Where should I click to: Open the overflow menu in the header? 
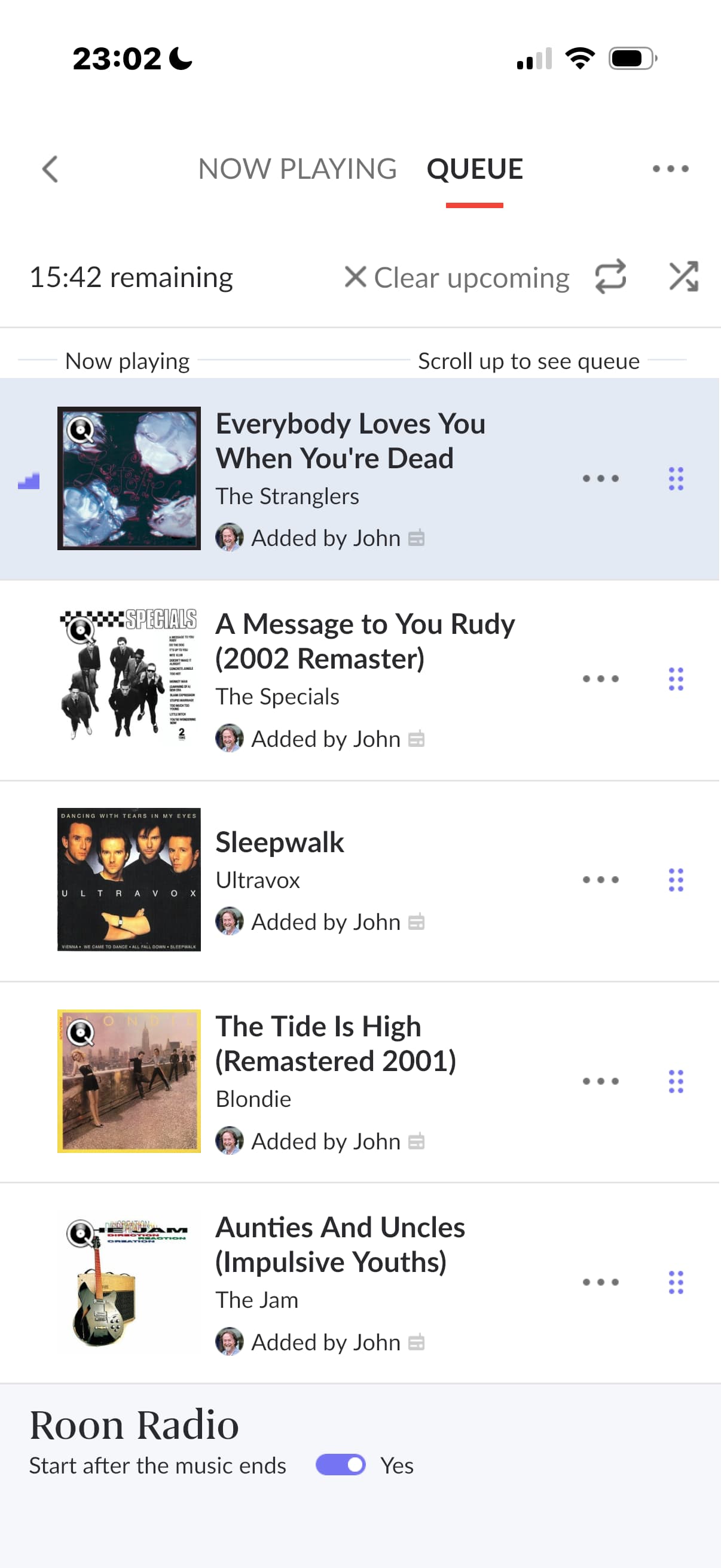(x=670, y=169)
